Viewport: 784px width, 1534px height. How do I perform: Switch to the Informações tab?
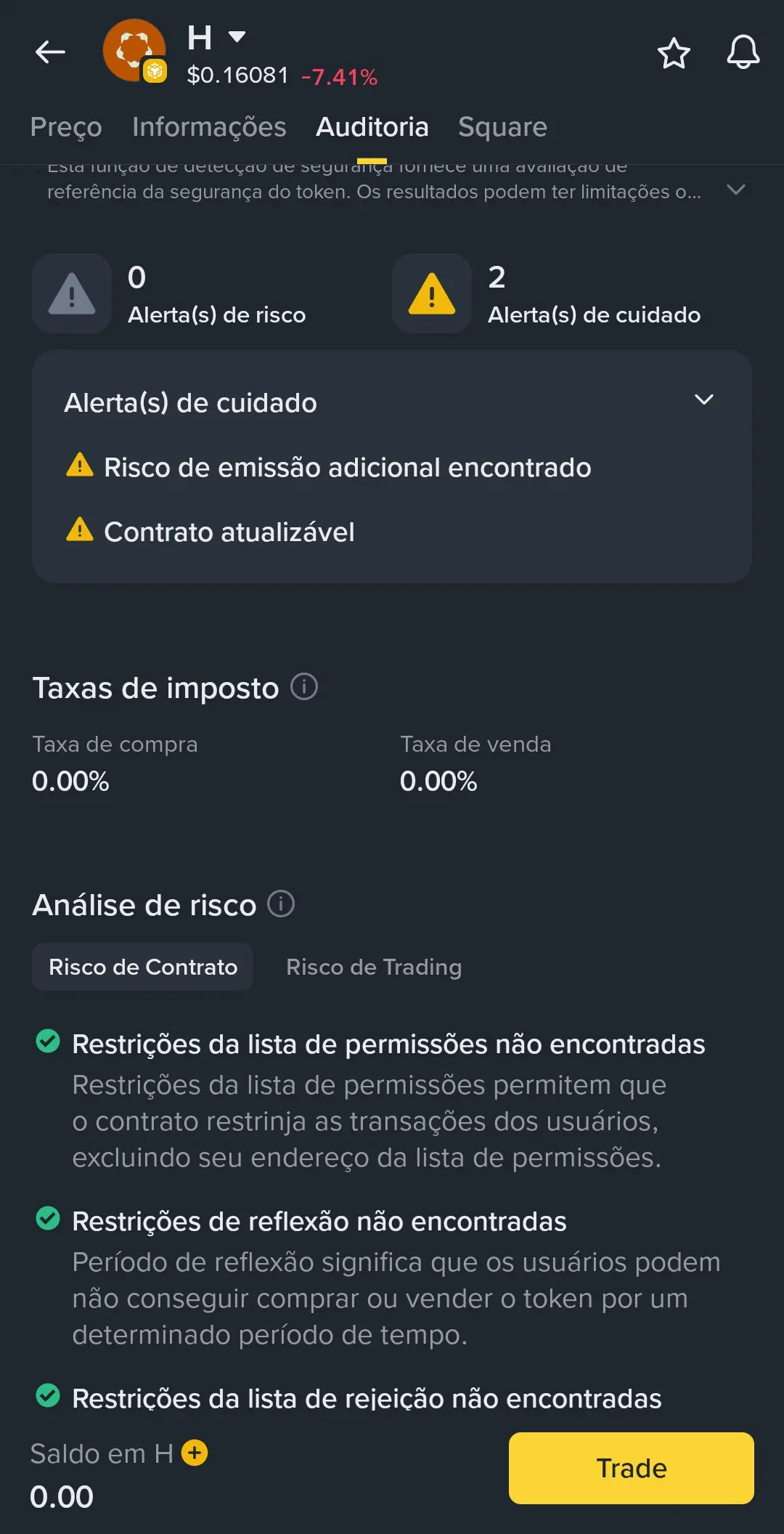209,126
